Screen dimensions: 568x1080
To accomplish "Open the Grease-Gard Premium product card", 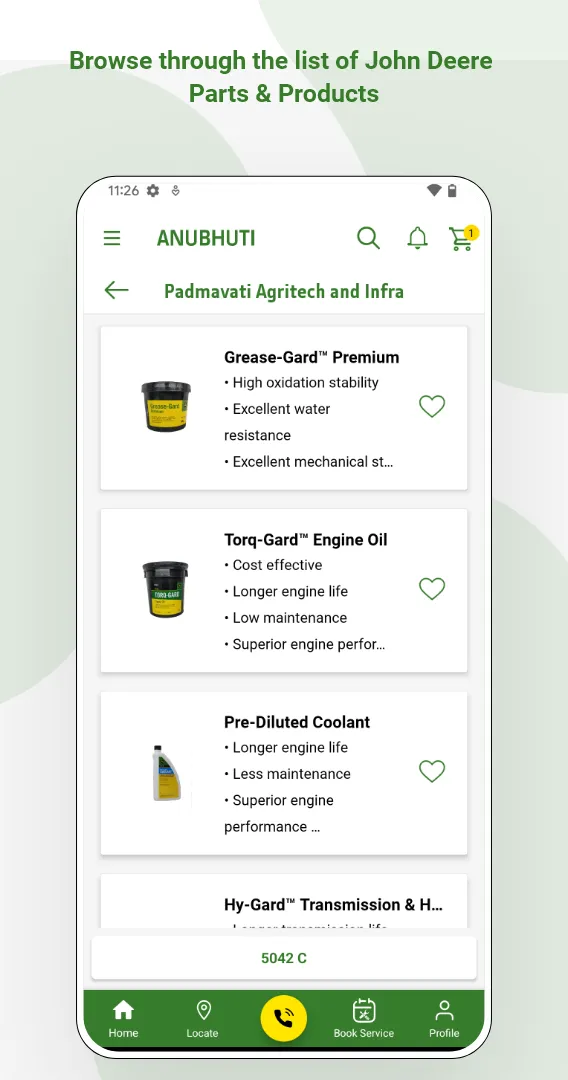I will pos(284,408).
